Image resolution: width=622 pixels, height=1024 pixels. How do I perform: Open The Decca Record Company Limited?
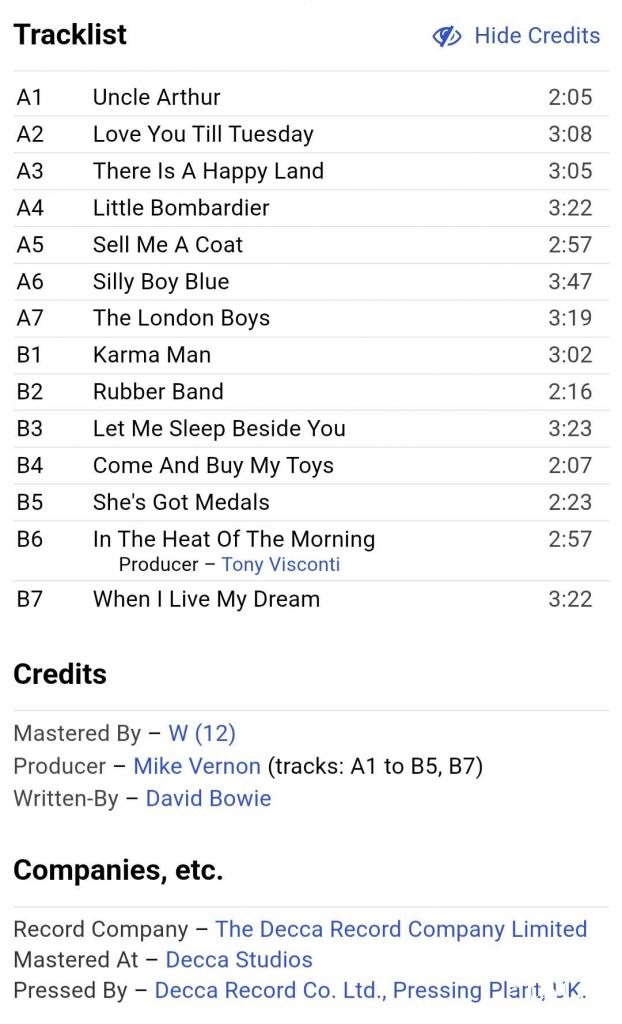(400, 929)
